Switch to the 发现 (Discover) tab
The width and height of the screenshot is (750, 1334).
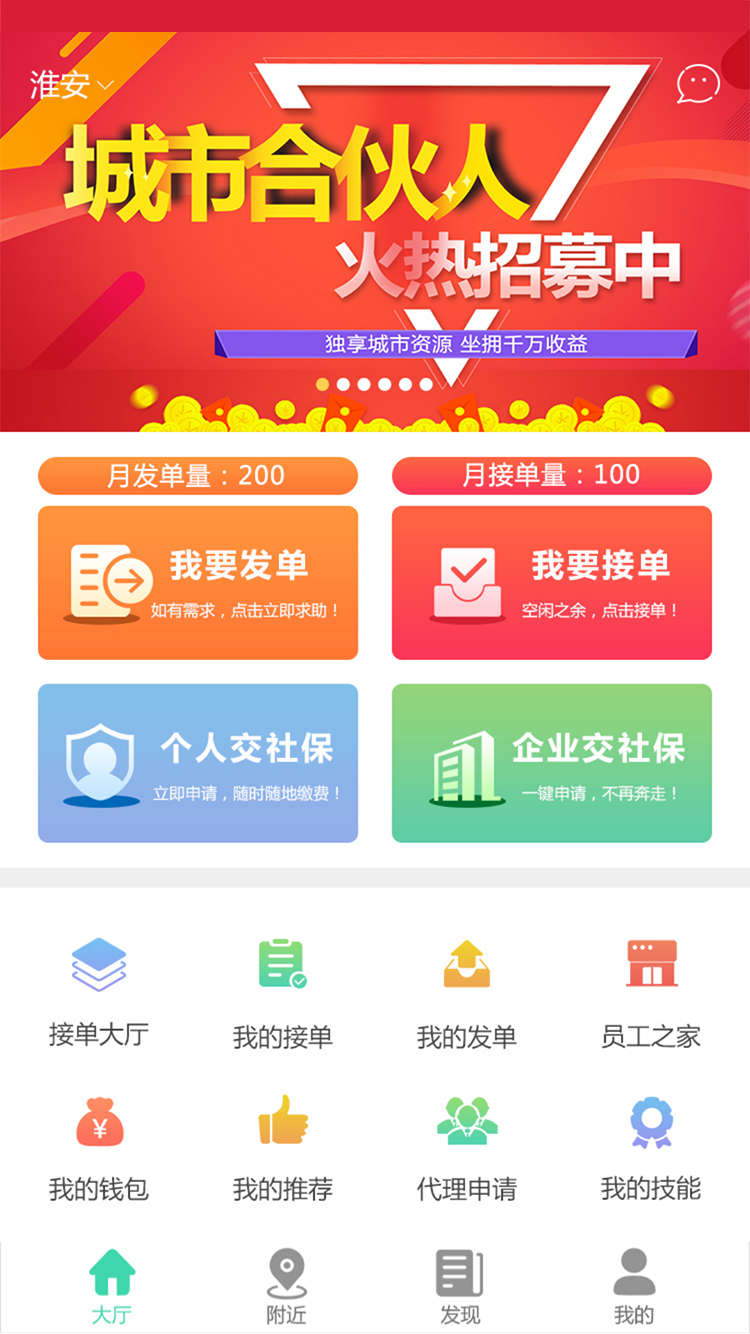[462, 1285]
